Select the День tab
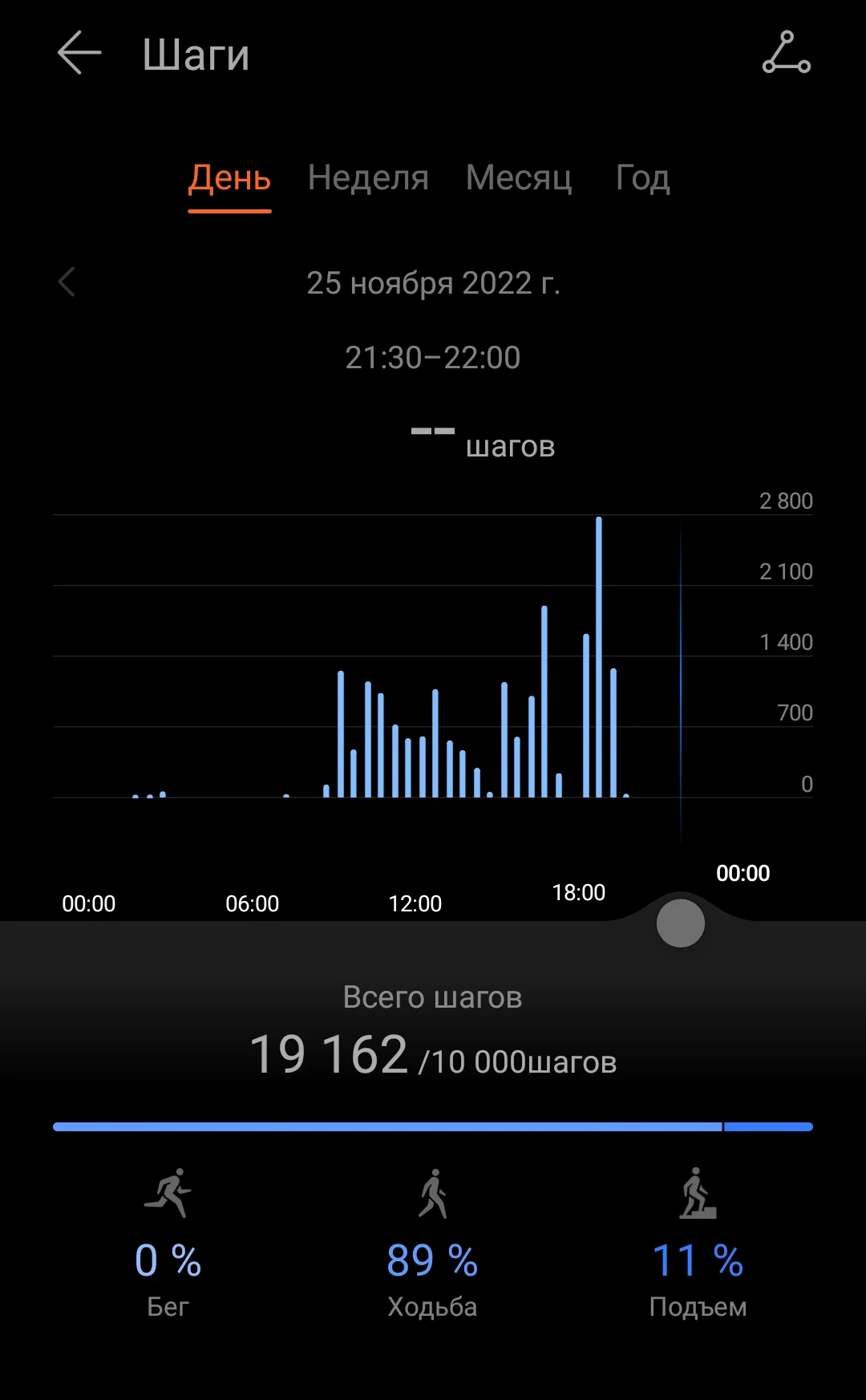The height and width of the screenshot is (1400, 866). (x=229, y=178)
